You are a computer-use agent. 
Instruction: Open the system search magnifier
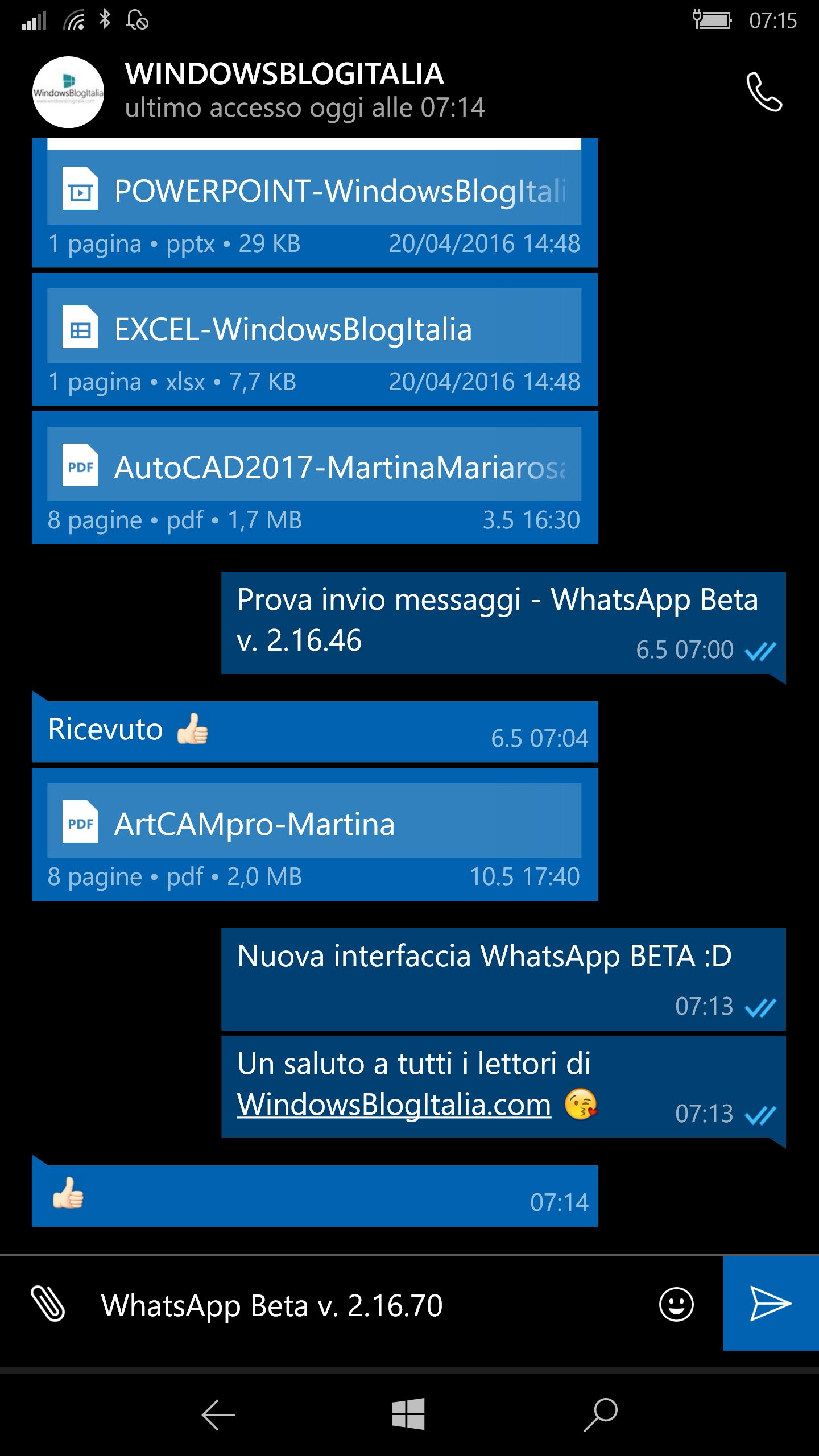click(x=601, y=1414)
